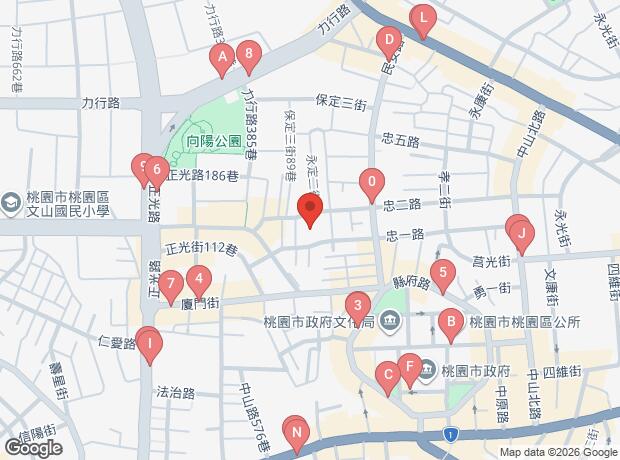
Task: Select the pin numbered 5
Action: coord(444,270)
